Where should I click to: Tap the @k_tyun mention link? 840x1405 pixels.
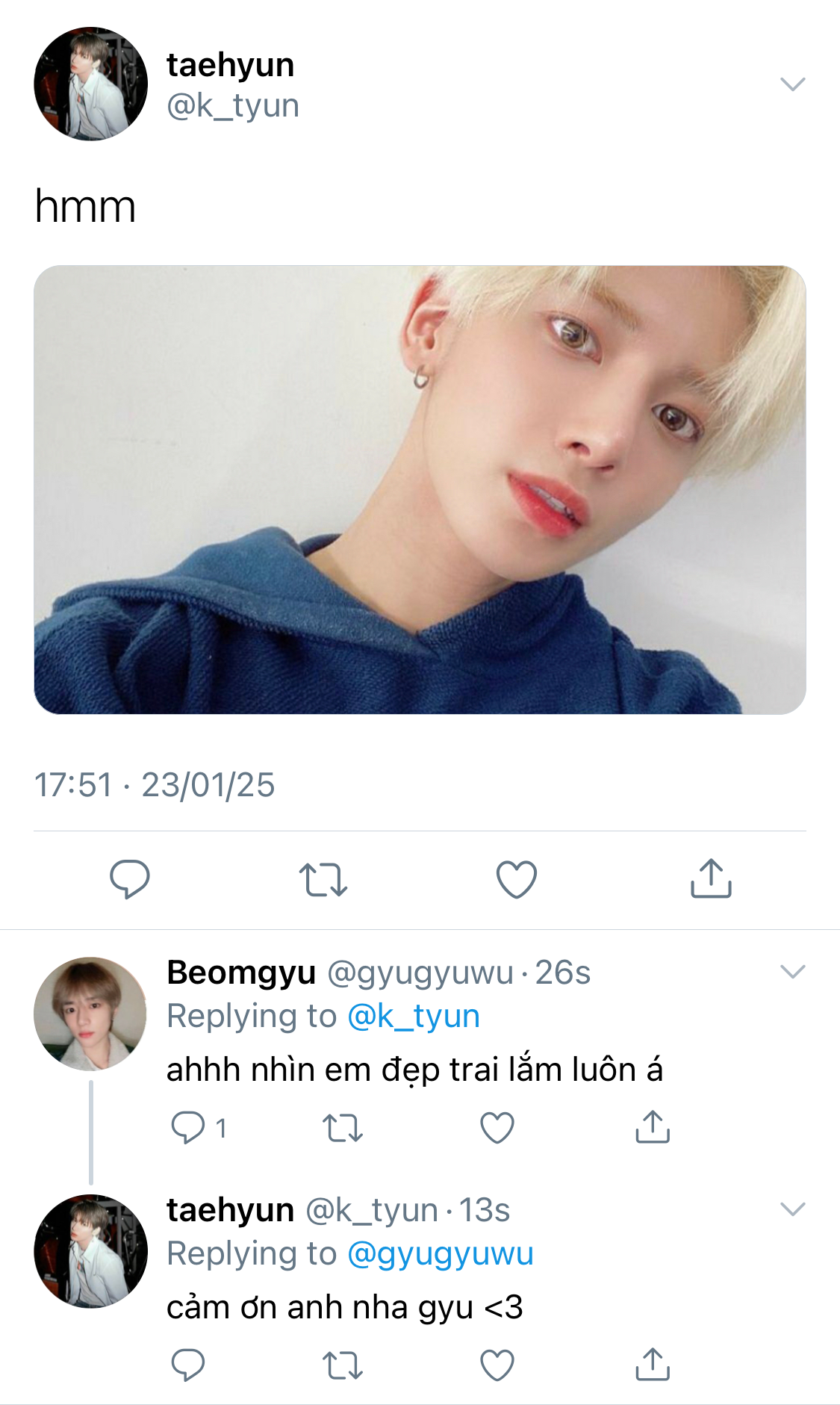point(413,1016)
